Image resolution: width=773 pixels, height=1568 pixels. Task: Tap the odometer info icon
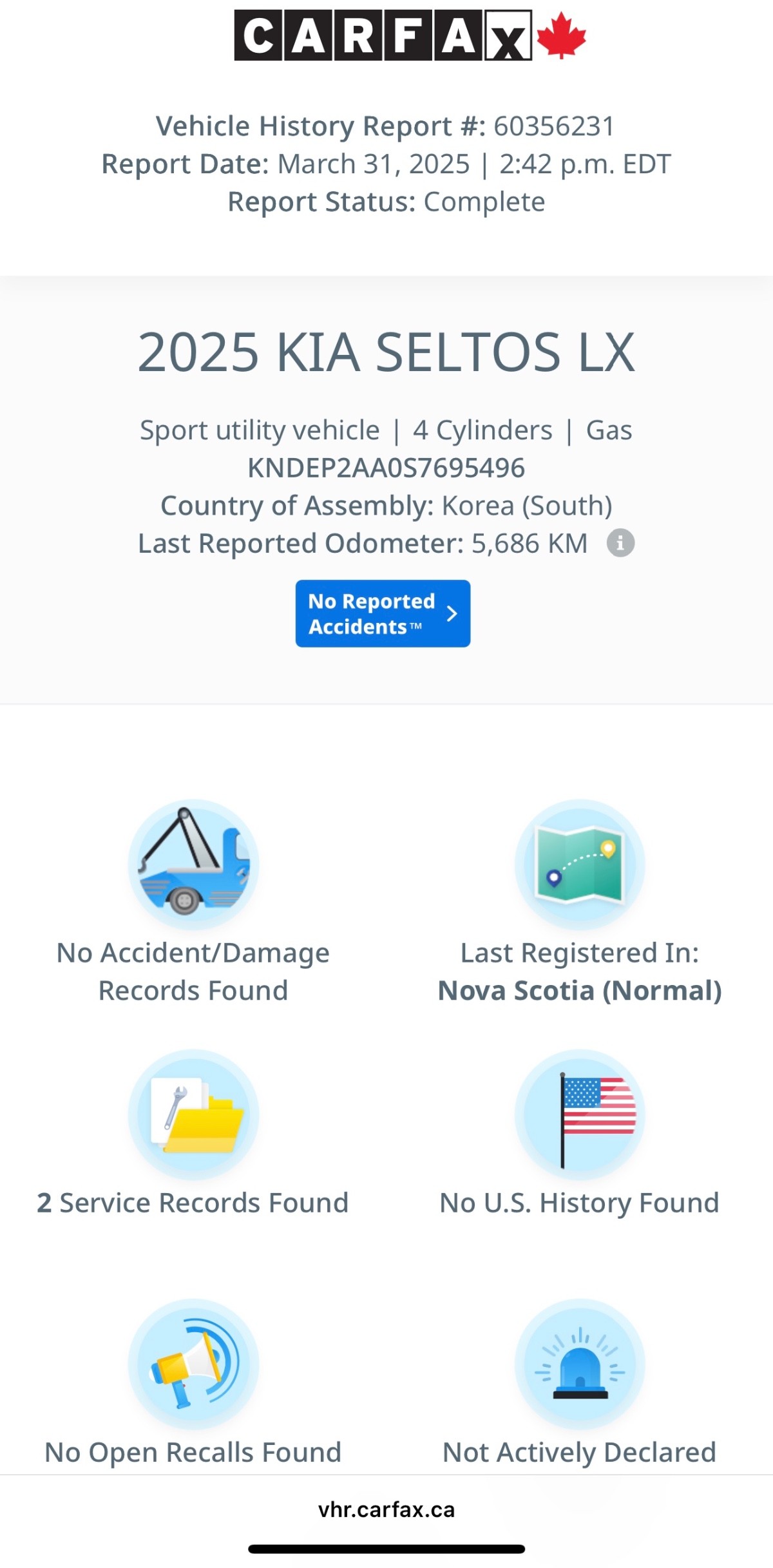pos(620,543)
